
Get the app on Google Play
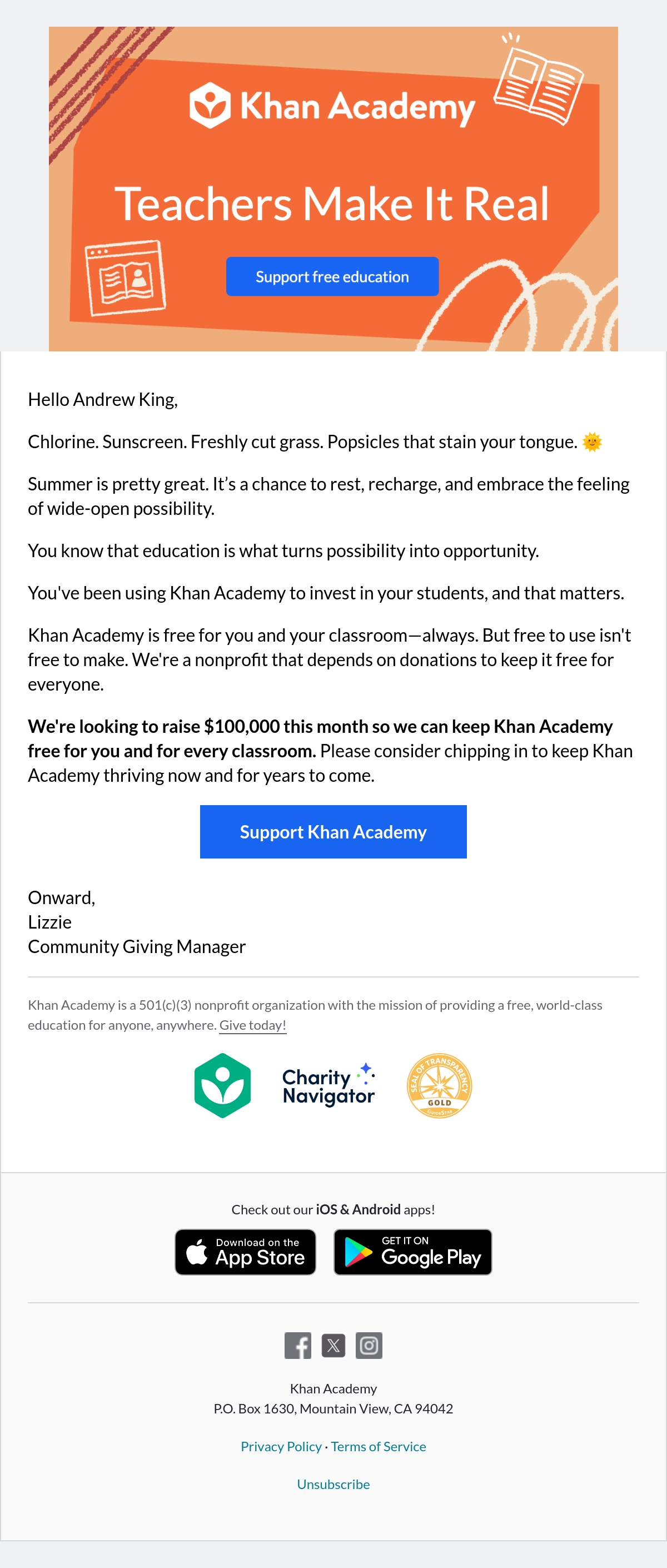click(x=412, y=1252)
